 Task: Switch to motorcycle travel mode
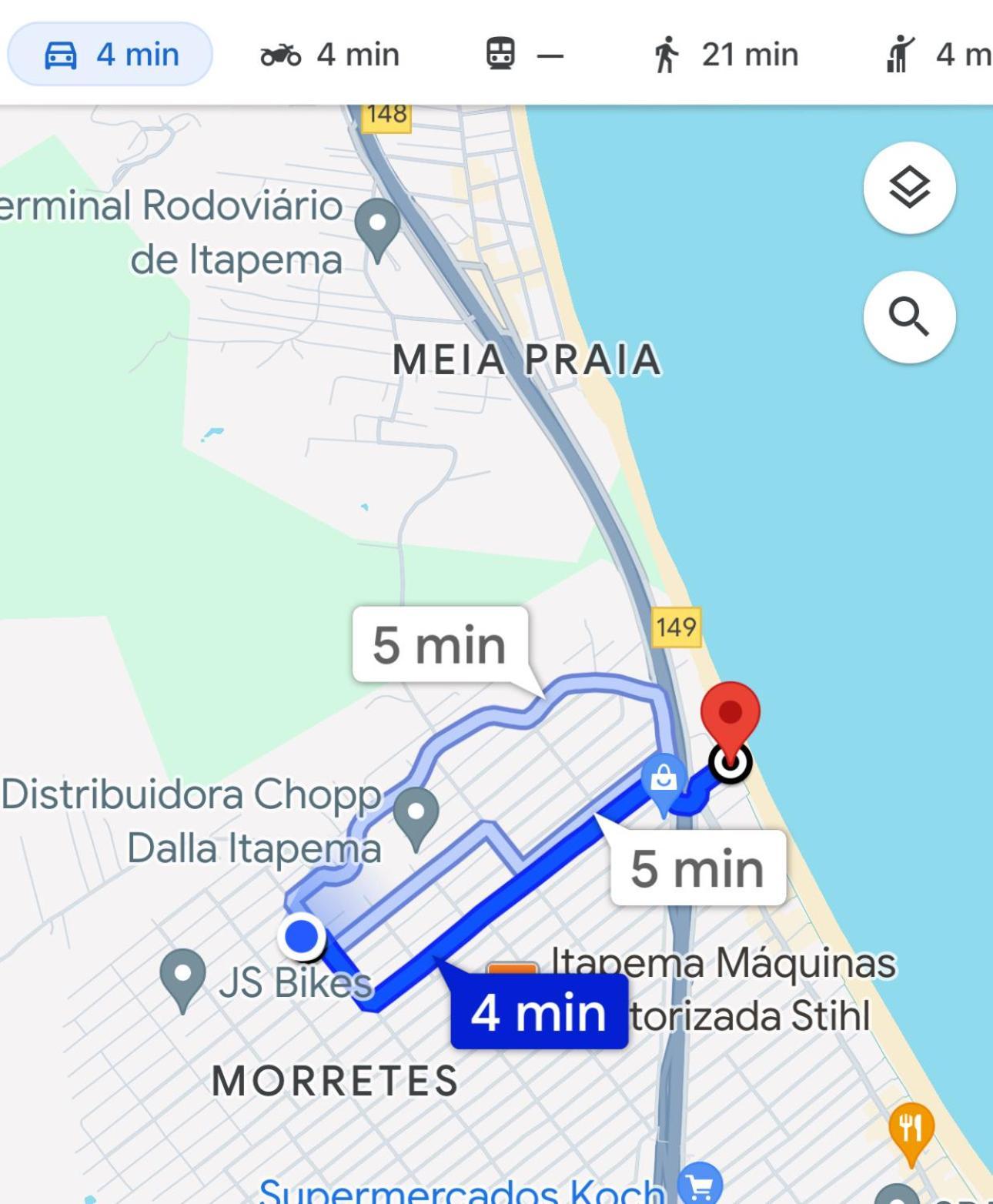pos(330,55)
